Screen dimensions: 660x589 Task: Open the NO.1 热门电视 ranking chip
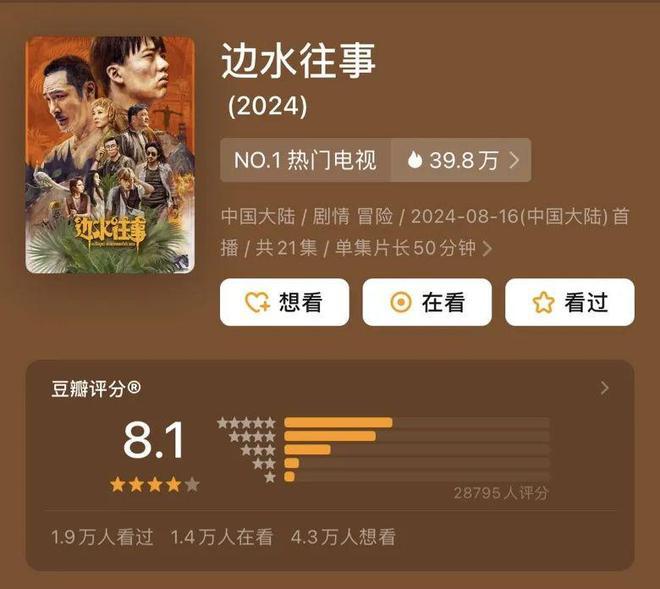(305, 160)
